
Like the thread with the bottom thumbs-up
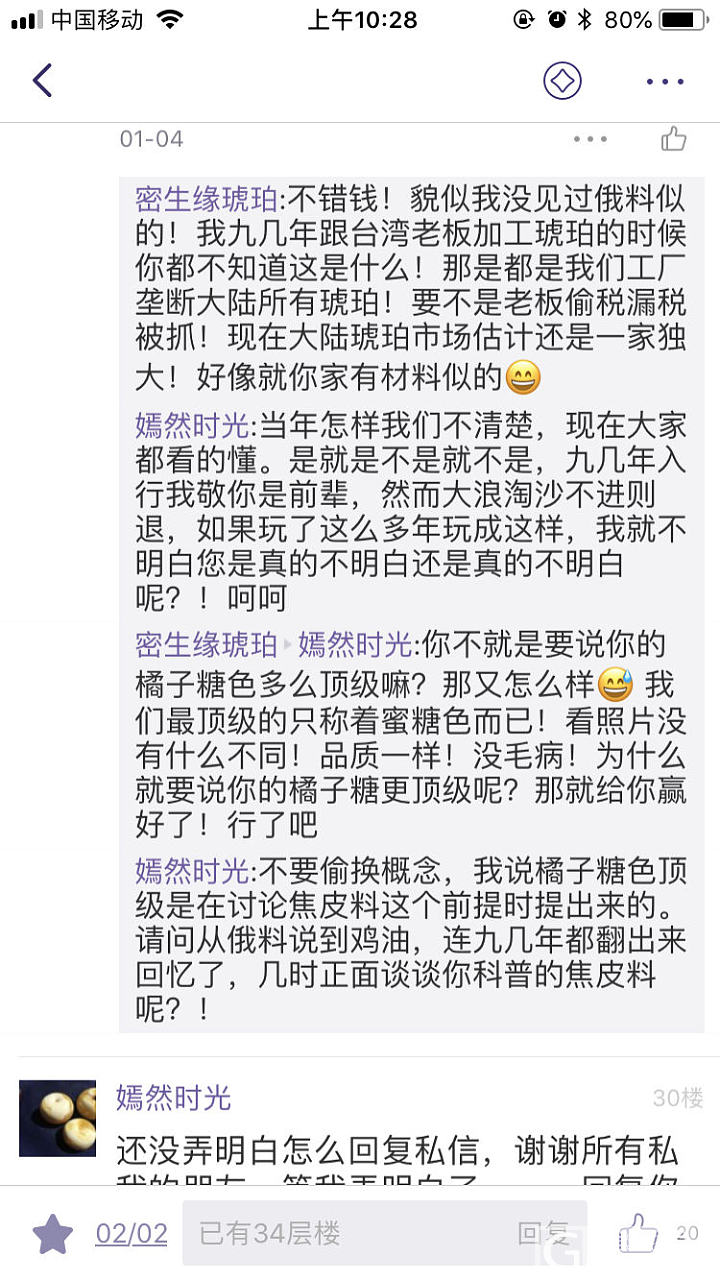(x=639, y=1234)
